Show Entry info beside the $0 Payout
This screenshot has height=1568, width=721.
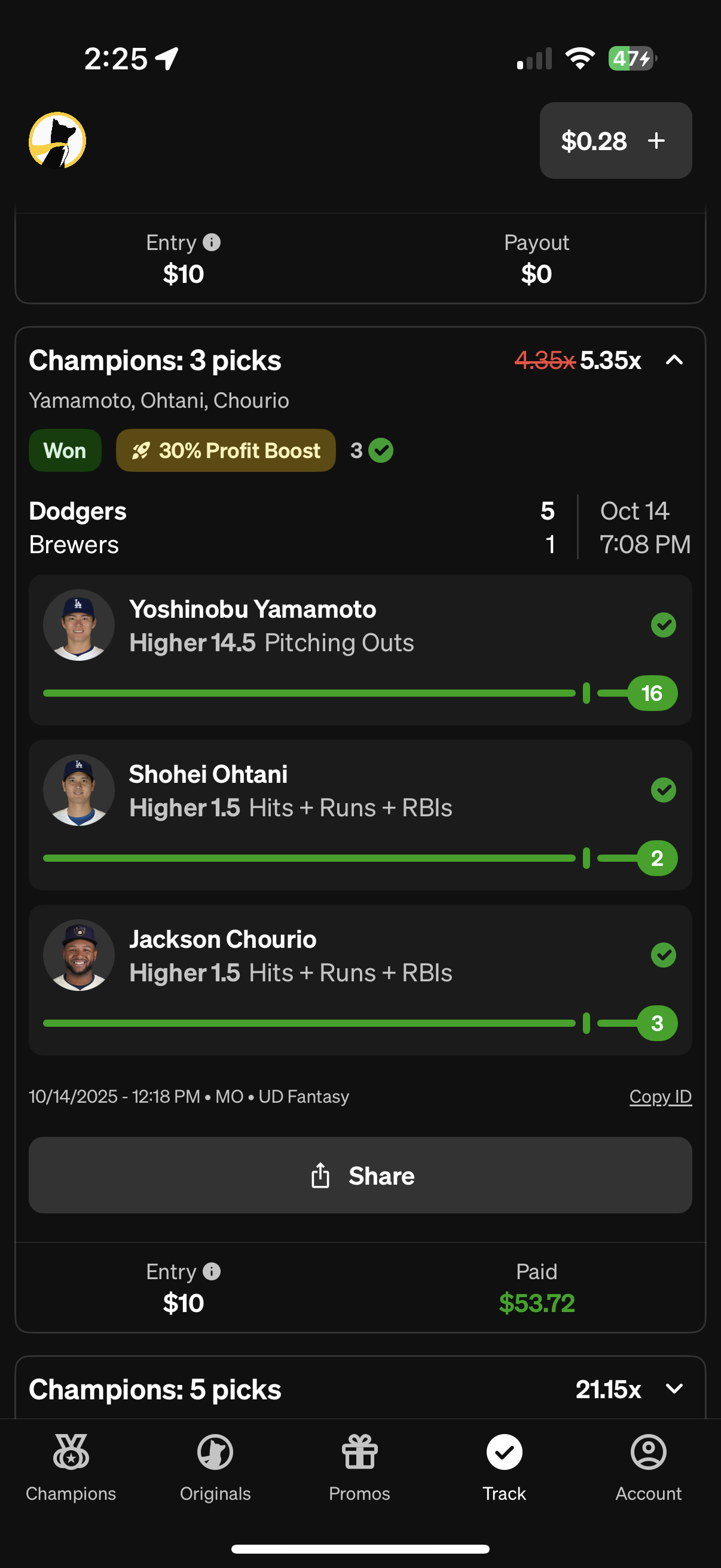[211, 242]
